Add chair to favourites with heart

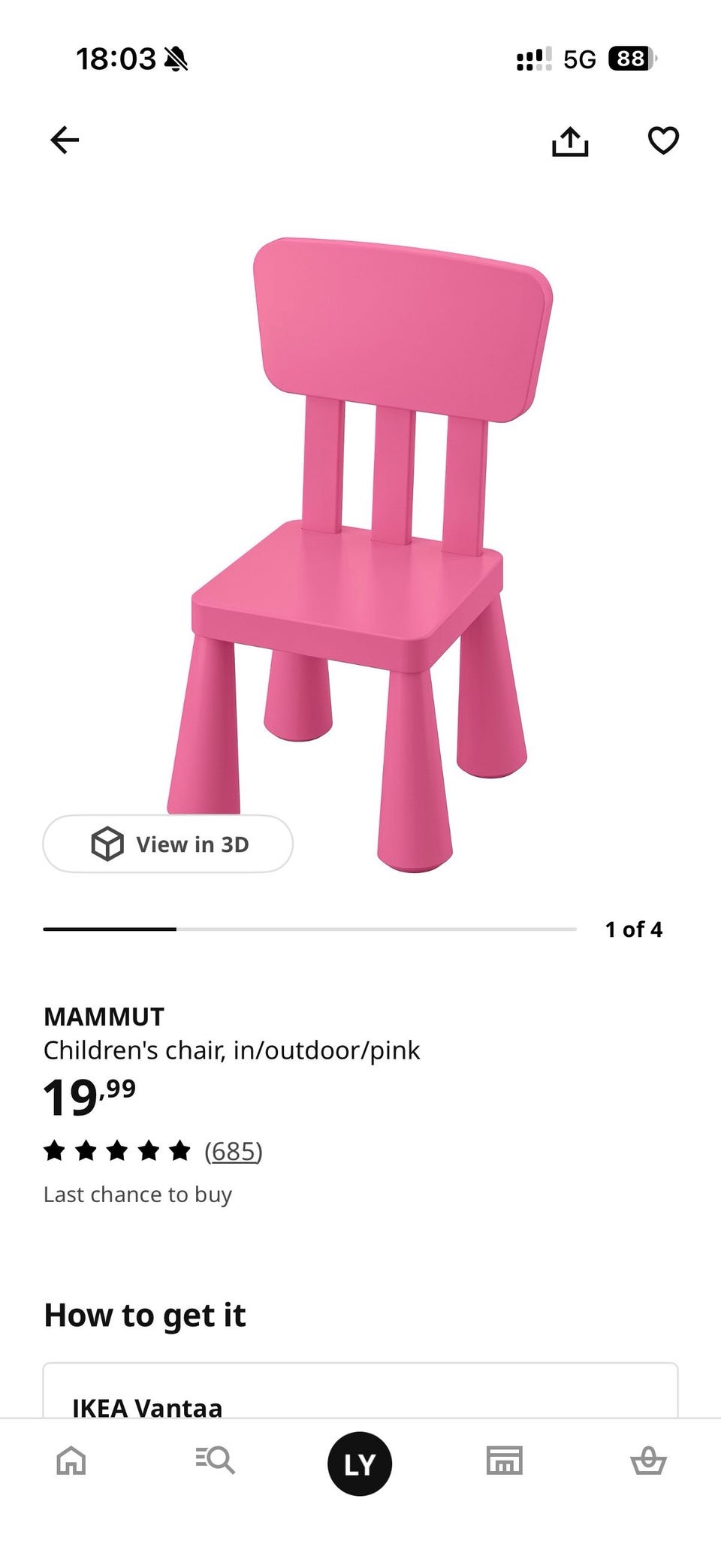[663, 140]
